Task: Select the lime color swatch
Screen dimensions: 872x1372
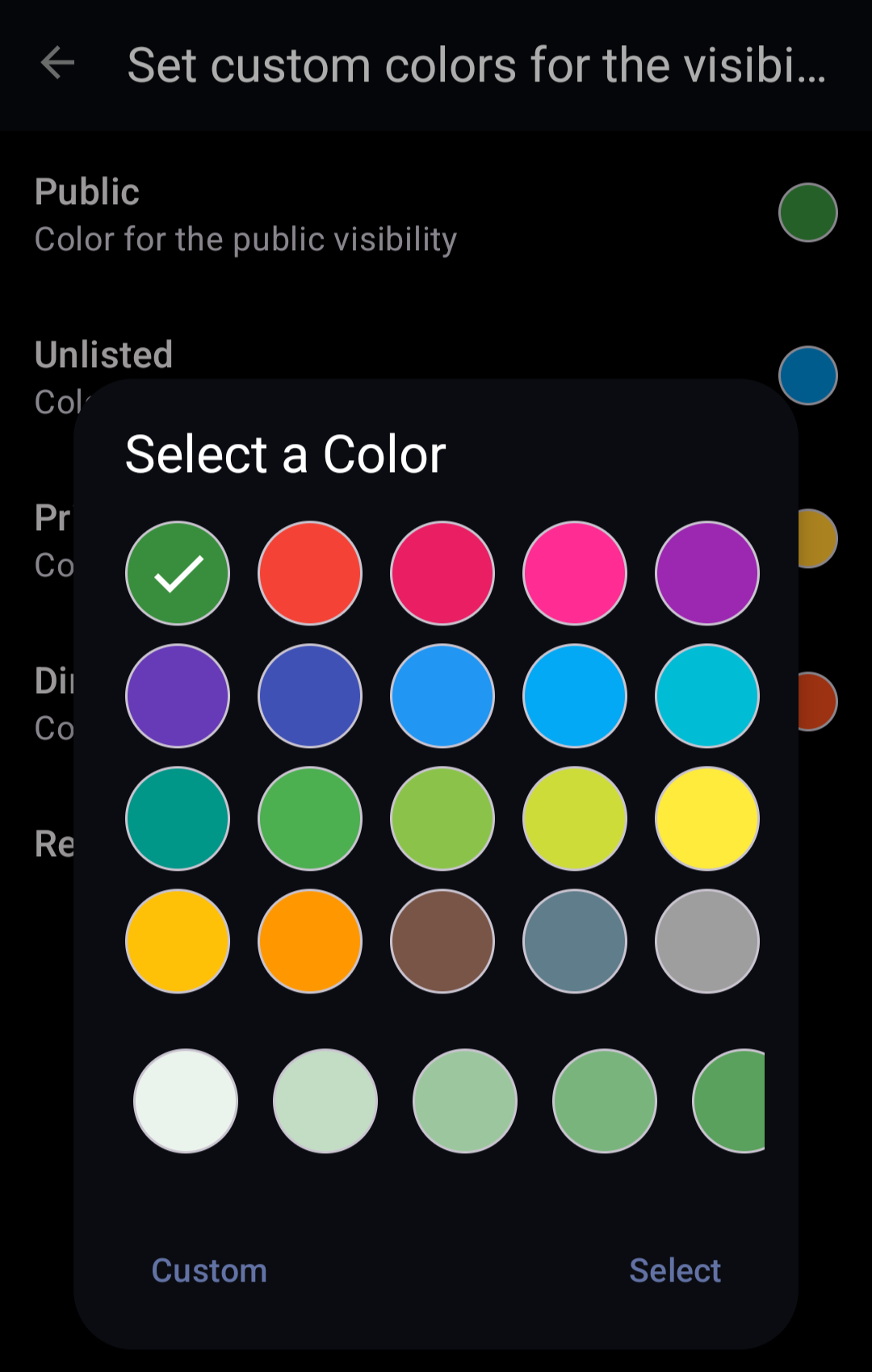Action: (x=574, y=818)
